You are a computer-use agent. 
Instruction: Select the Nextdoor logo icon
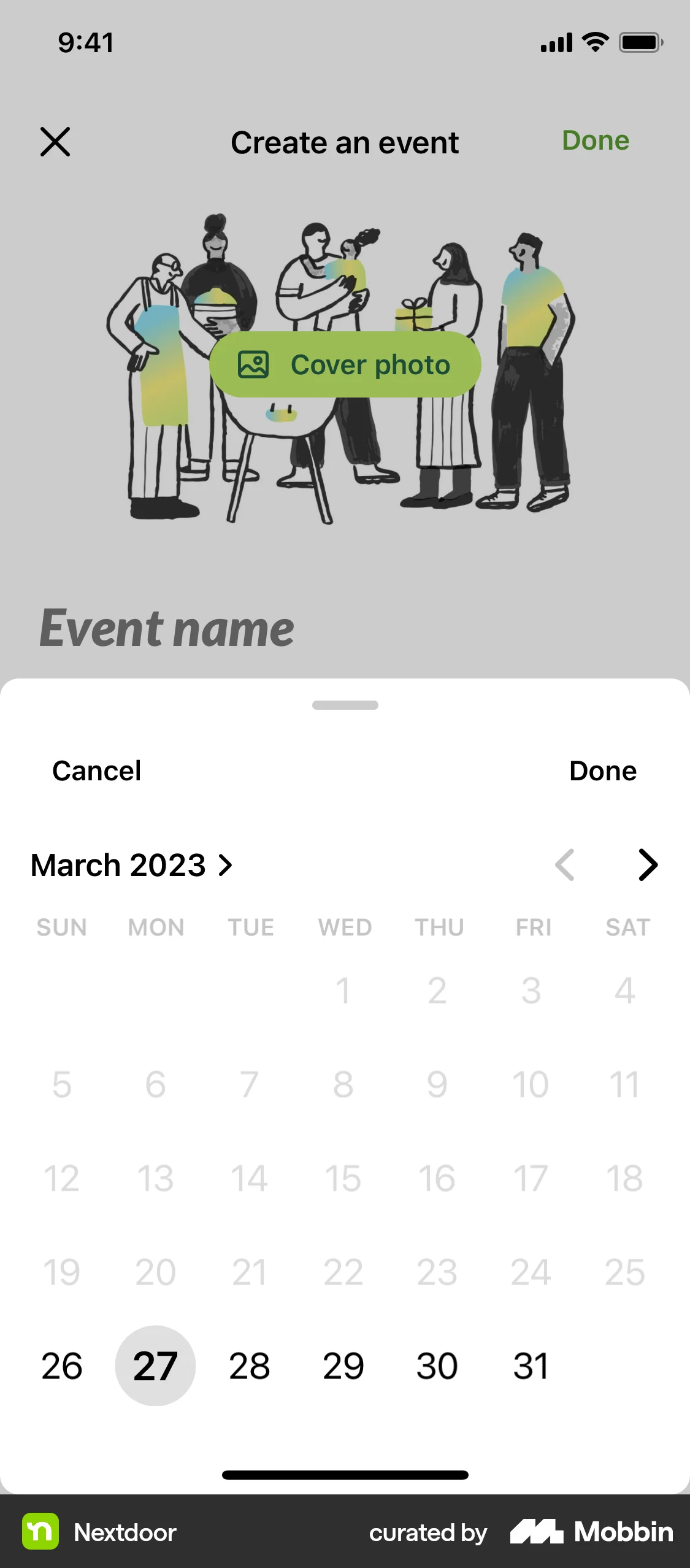pyautogui.click(x=40, y=1532)
